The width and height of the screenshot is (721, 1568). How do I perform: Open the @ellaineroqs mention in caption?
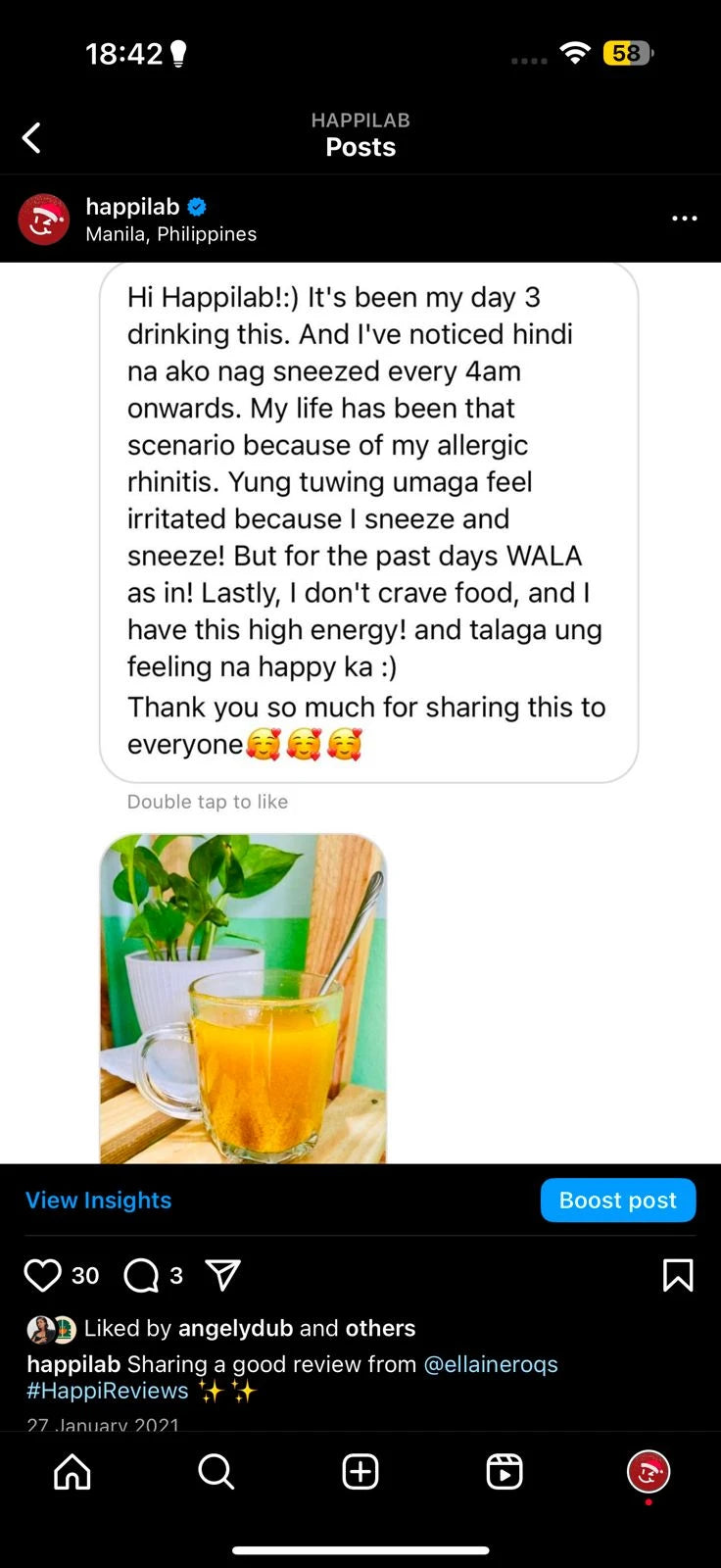(490, 1364)
